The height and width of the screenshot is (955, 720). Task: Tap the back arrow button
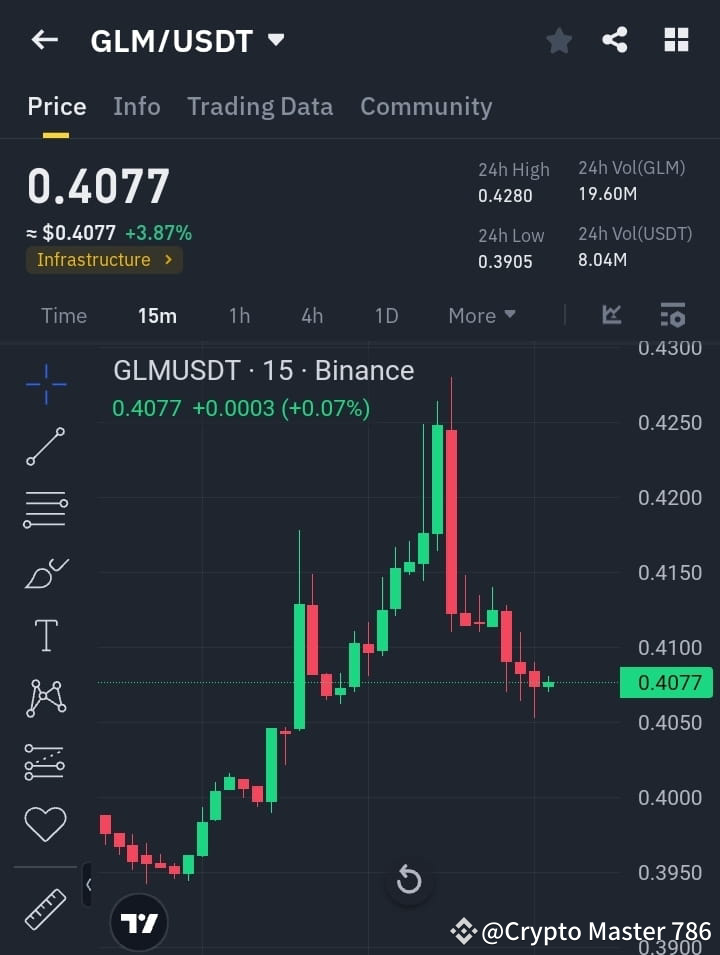(43, 40)
